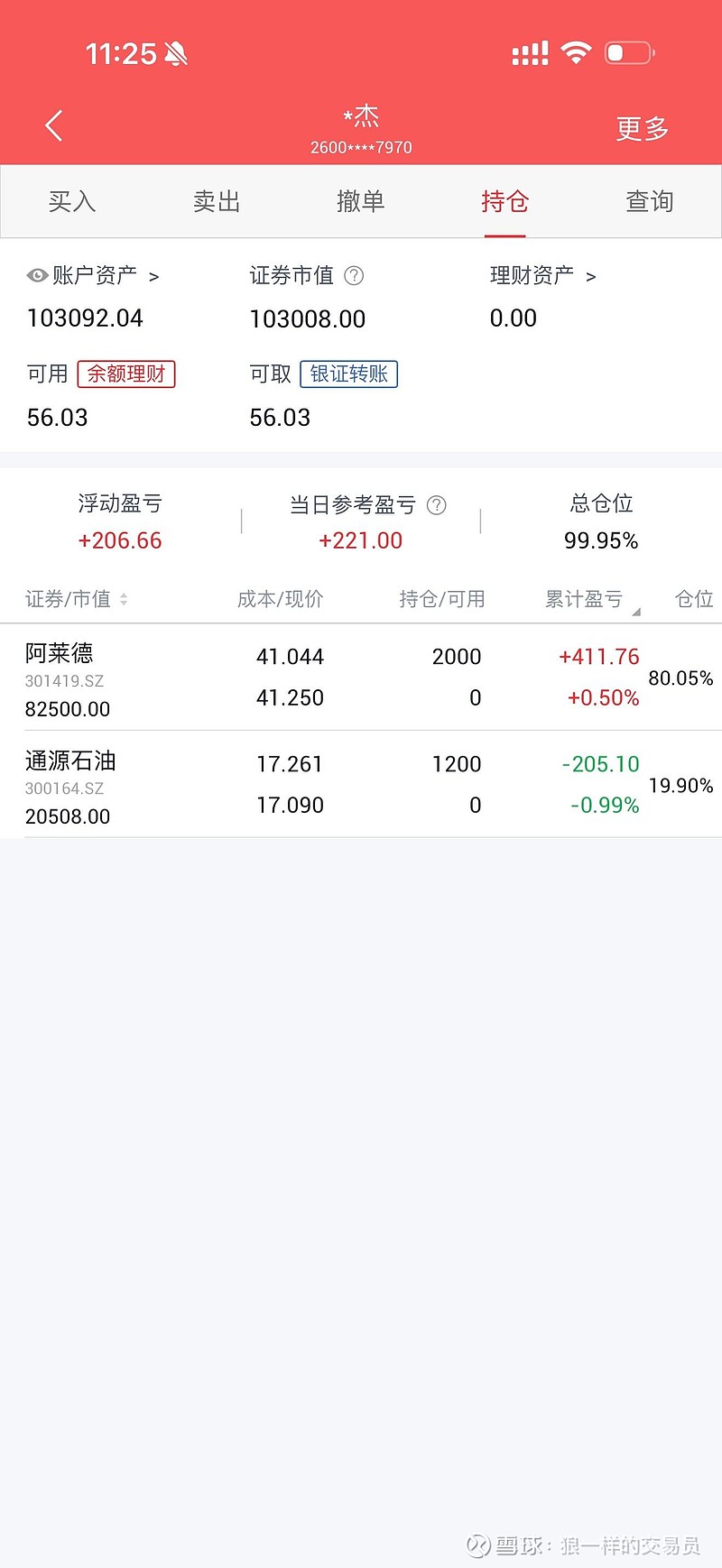Switch to the 买入 tab
Image resolution: width=722 pixels, height=1568 pixels.
tap(71, 201)
